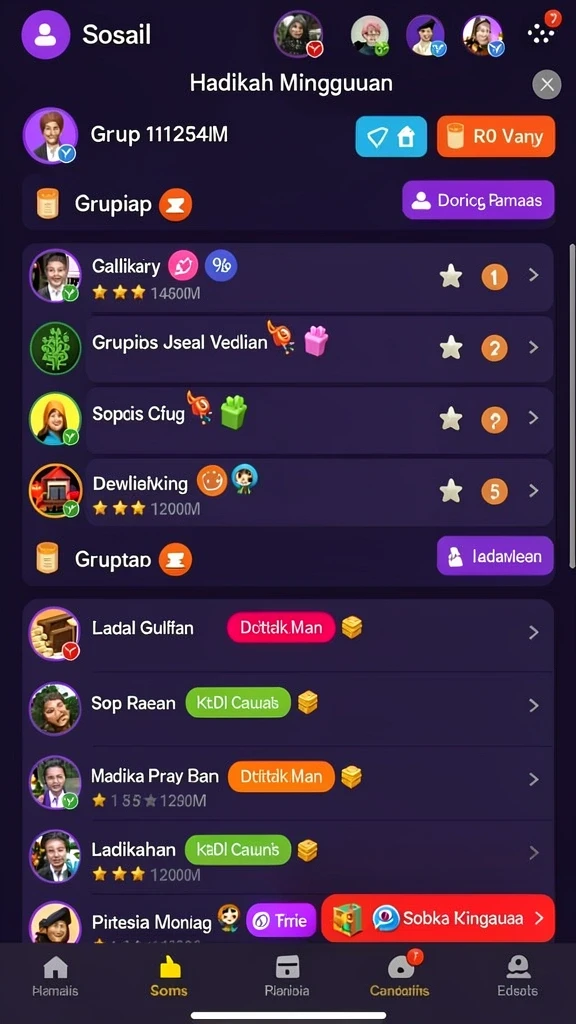Open the Ladikahan row
This screenshot has height=1024, width=576.
288,857
